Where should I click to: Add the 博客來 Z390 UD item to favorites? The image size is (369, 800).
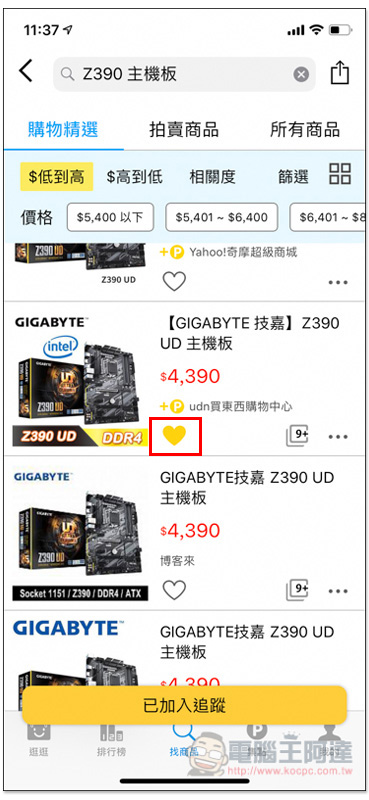[x=174, y=590]
